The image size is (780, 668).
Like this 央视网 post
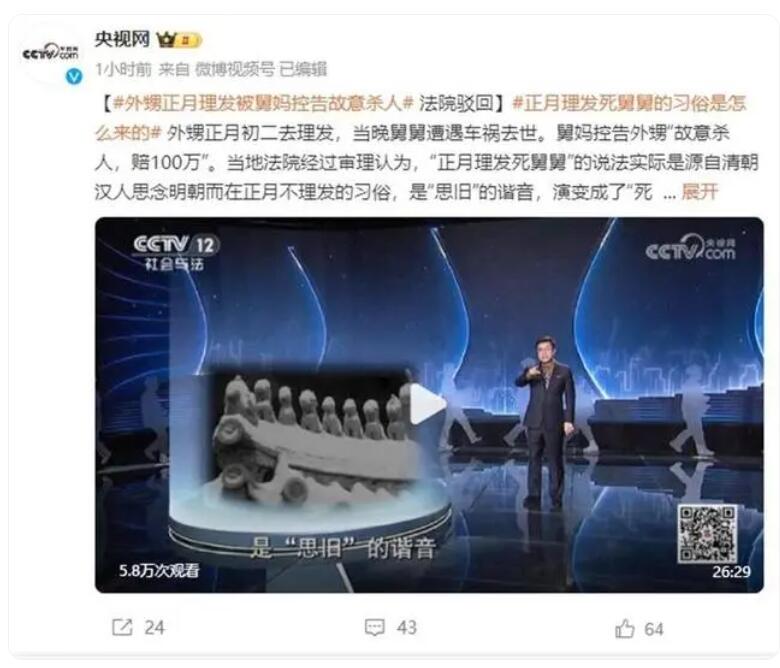(639, 627)
